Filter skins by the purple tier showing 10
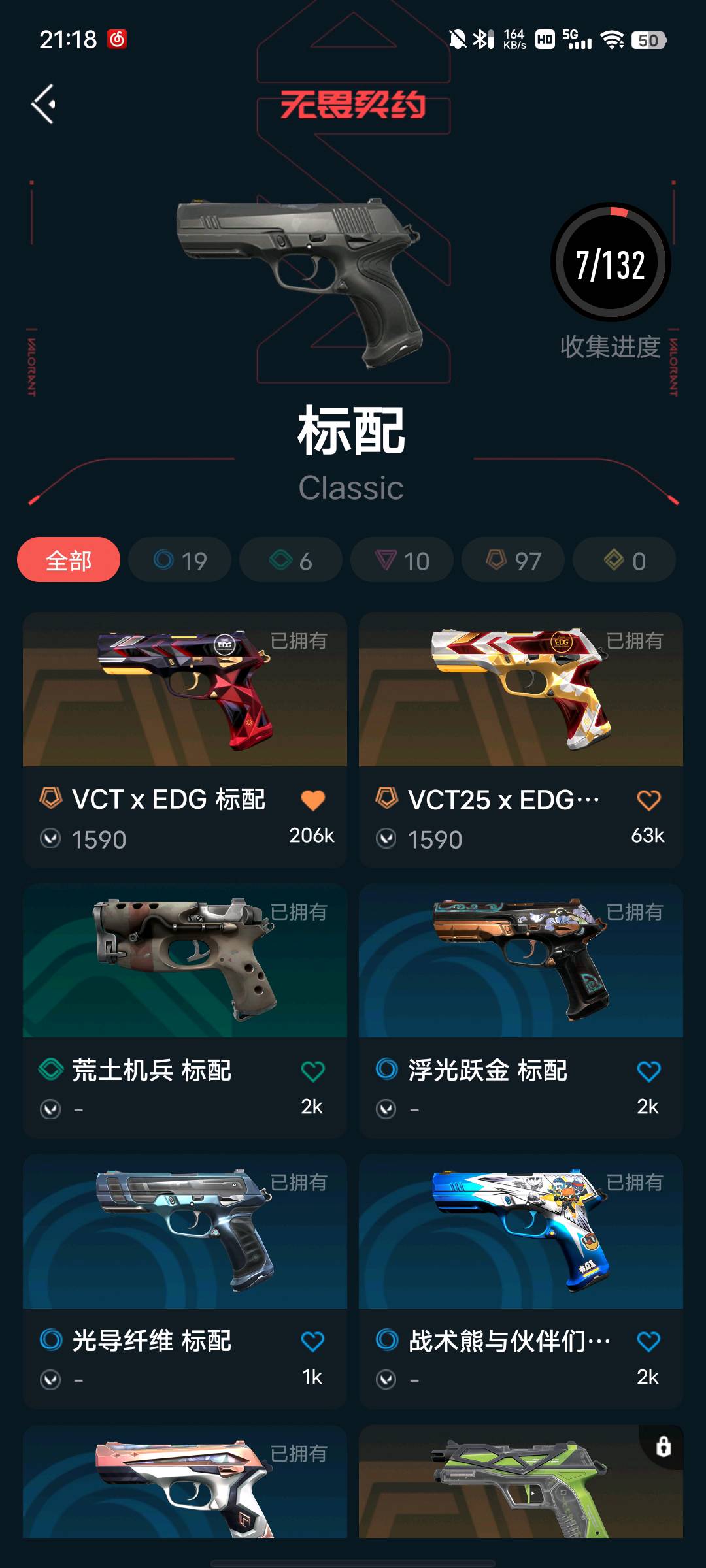 coord(402,561)
